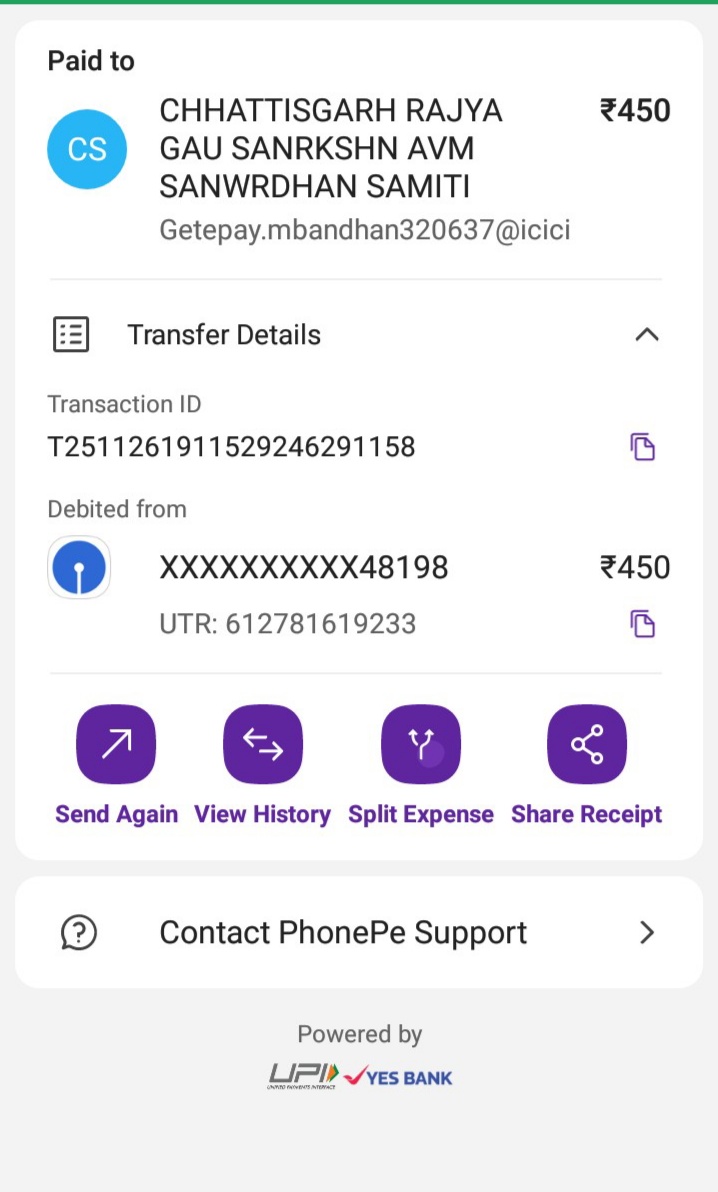Select Split Expense
The height and width of the screenshot is (1192, 718).
pyautogui.click(x=421, y=745)
